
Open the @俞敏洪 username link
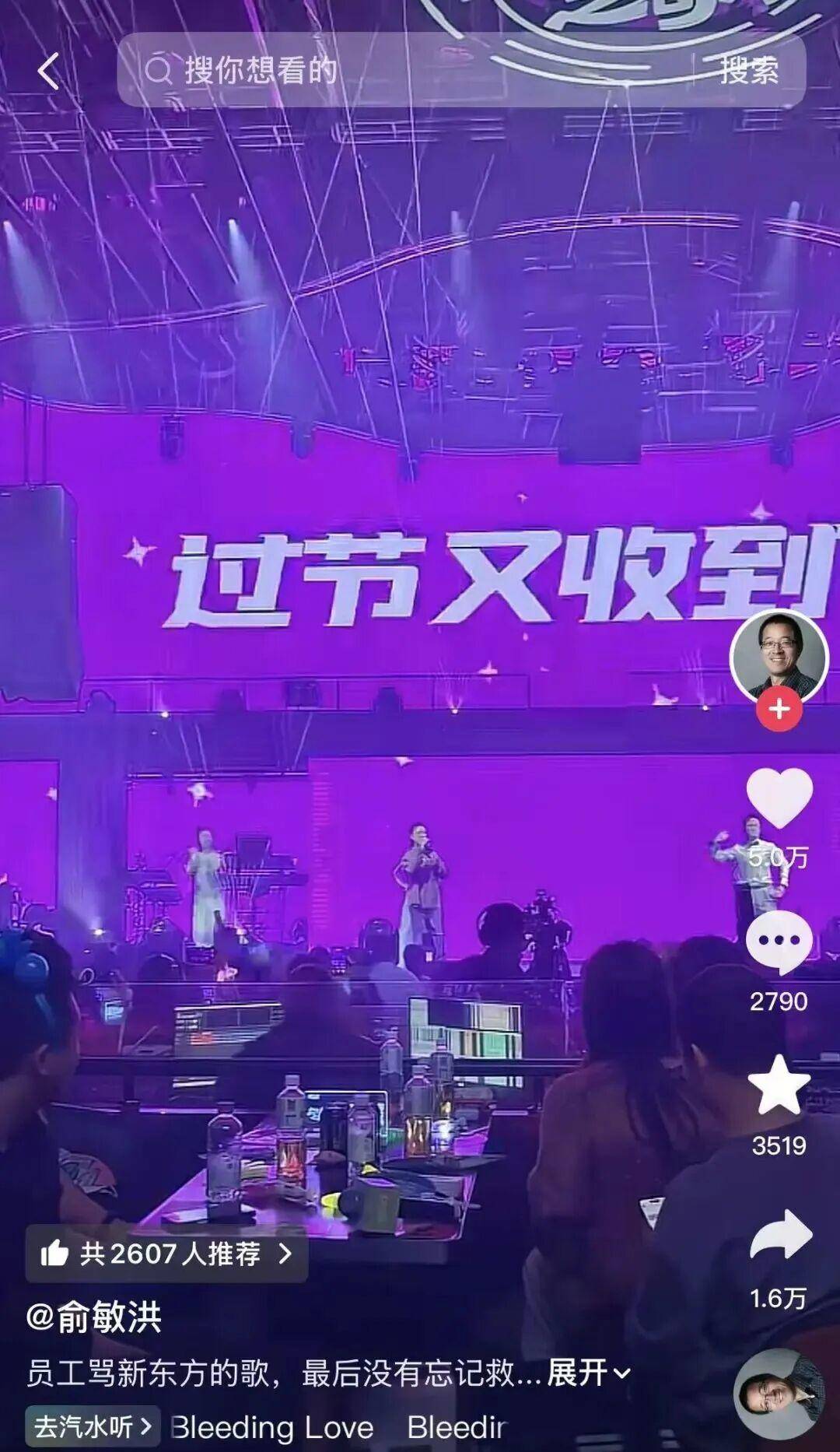94,1317
